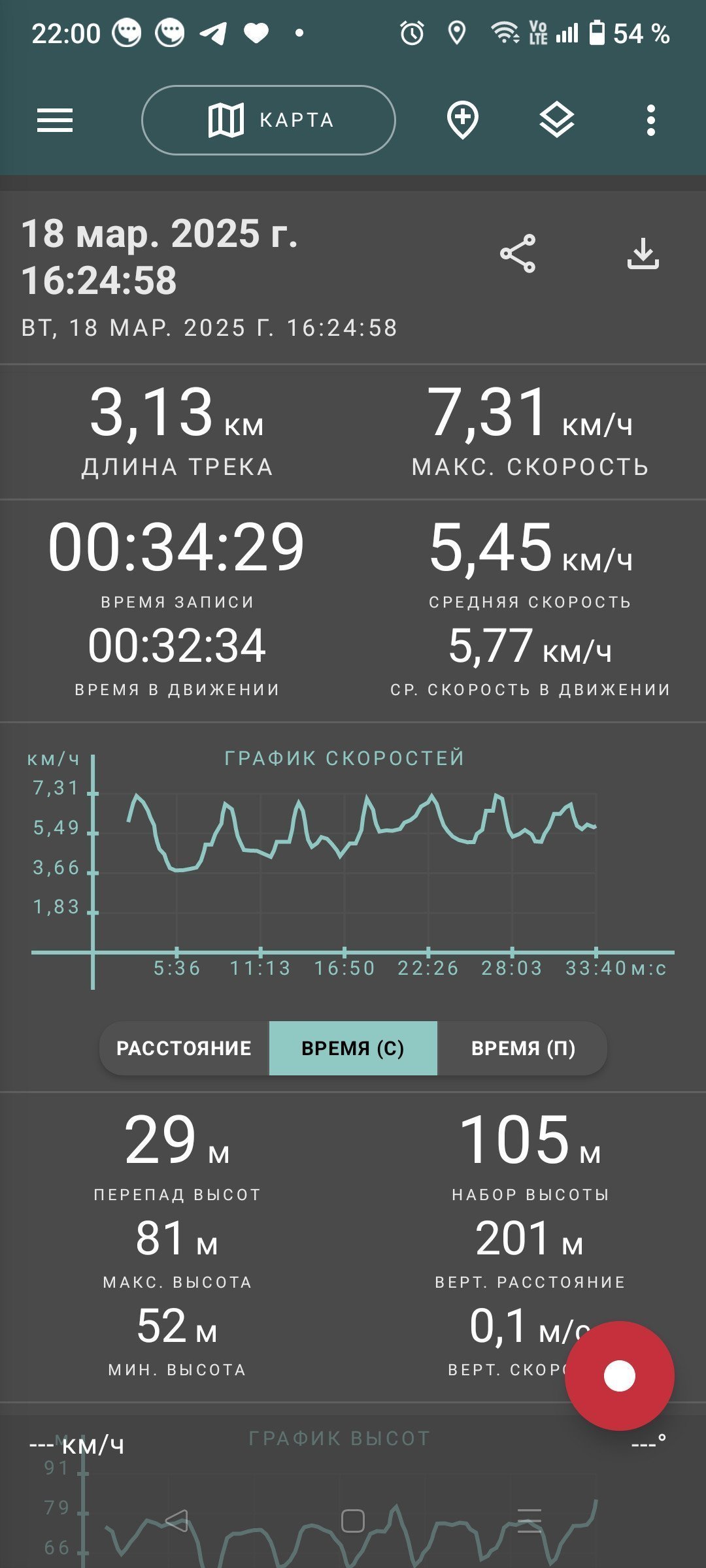Export the track with download icon
706x1568 pixels.
[x=643, y=253]
